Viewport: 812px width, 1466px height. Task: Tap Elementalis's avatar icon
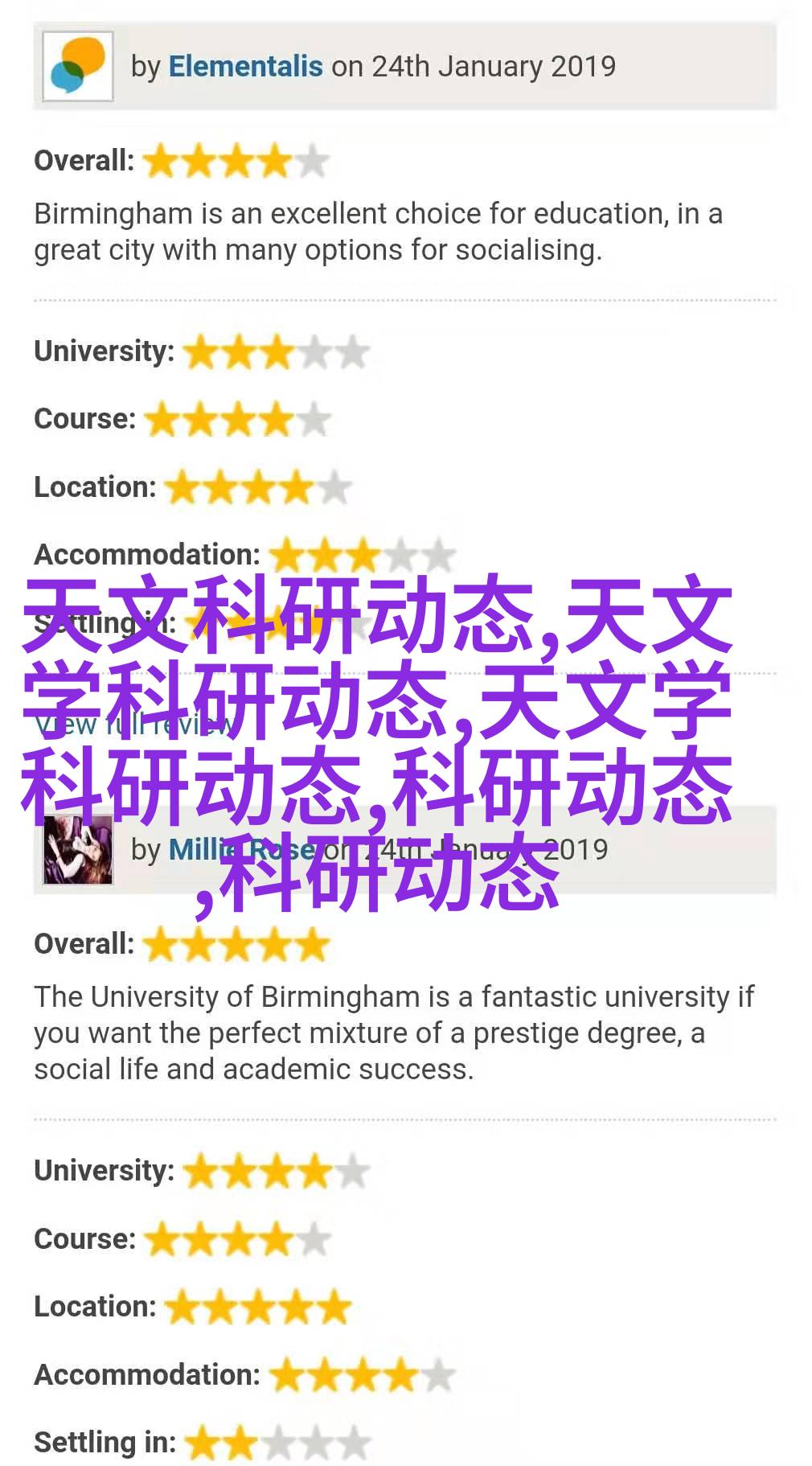click(x=77, y=66)
